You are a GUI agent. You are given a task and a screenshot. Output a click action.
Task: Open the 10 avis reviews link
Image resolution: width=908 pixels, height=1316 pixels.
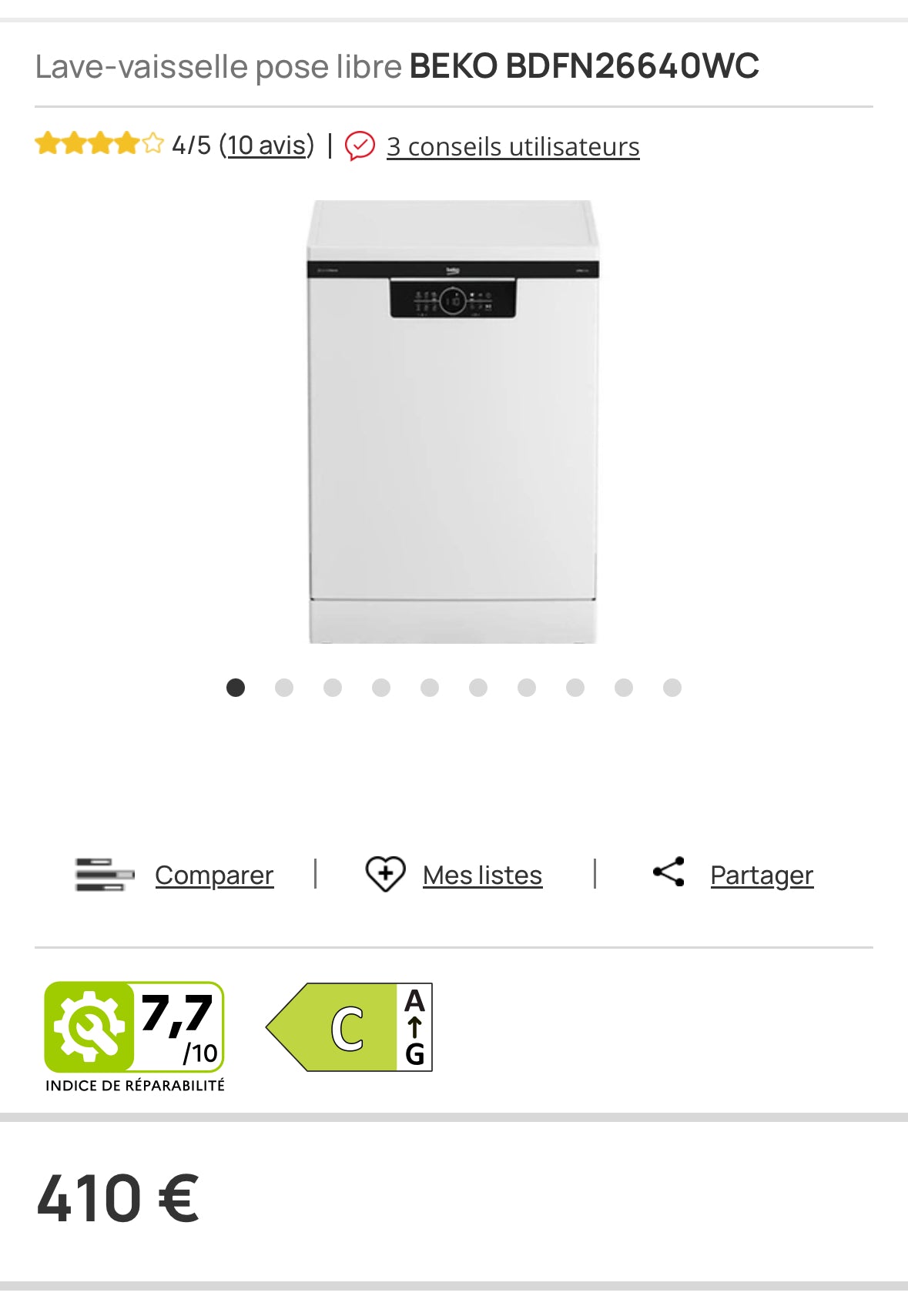(x=266, y=146)
